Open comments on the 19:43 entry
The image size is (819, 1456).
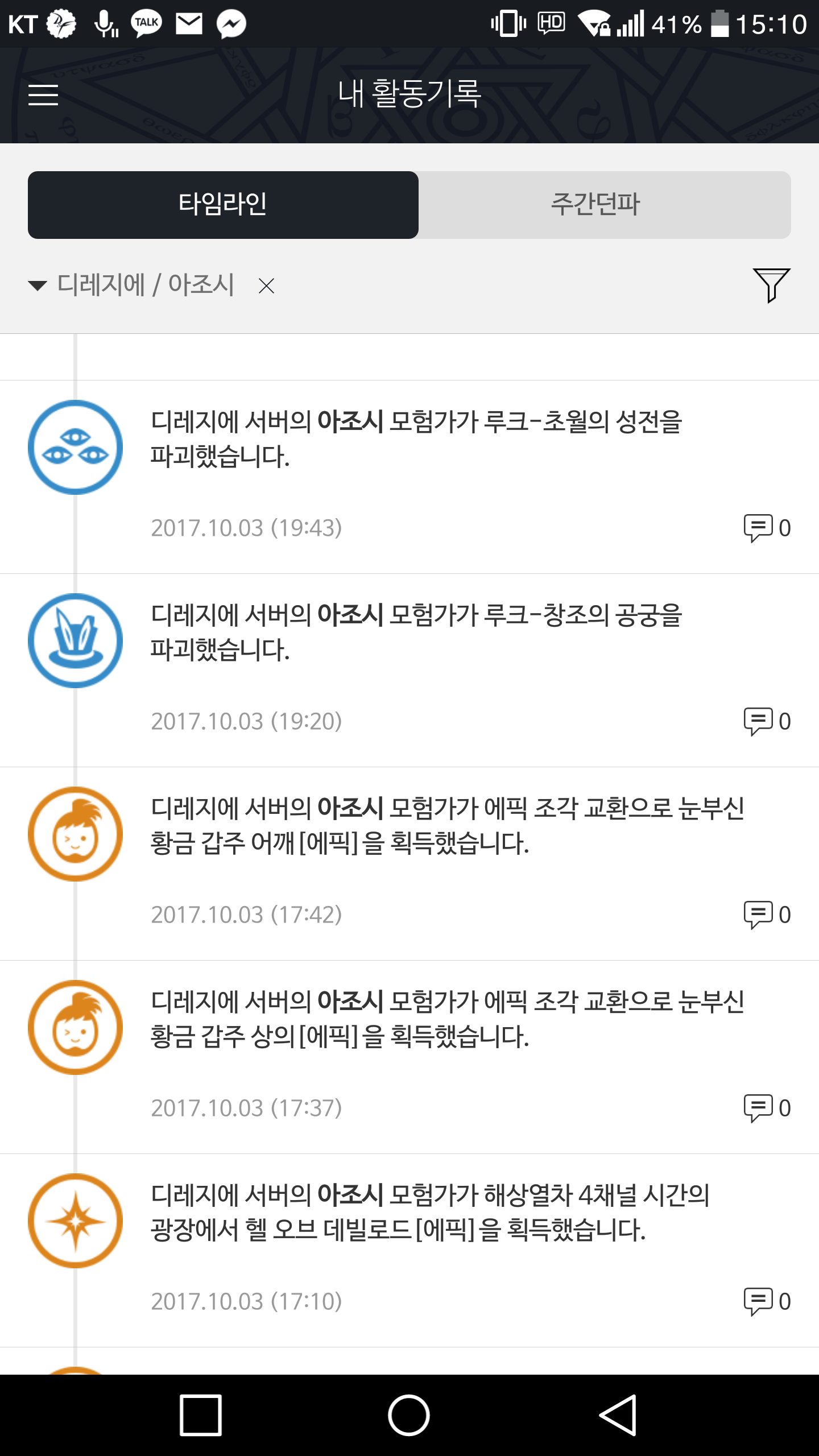pyautogui.click(x=767, y=528)
